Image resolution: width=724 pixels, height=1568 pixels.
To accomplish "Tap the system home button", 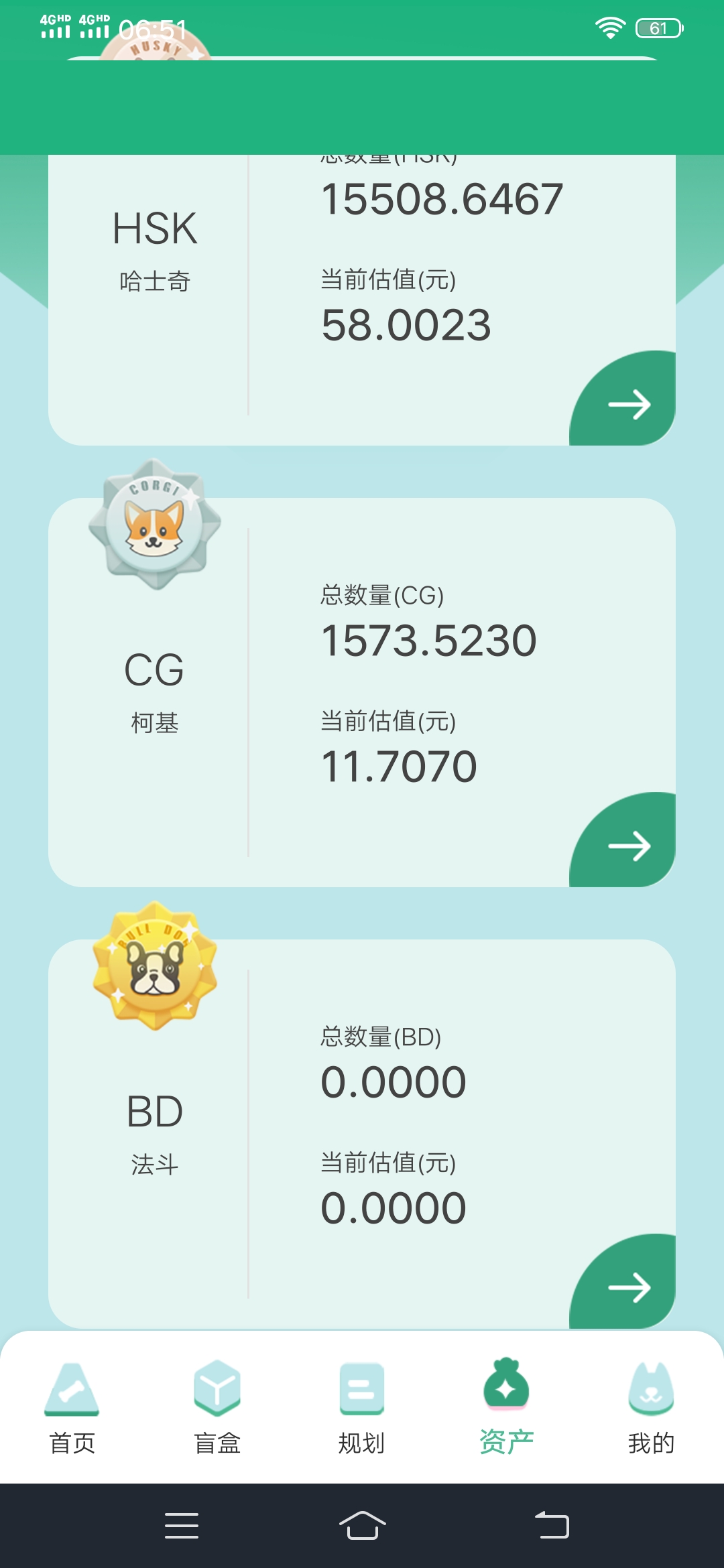I will pyautogui.click(x=362, y=1526).
